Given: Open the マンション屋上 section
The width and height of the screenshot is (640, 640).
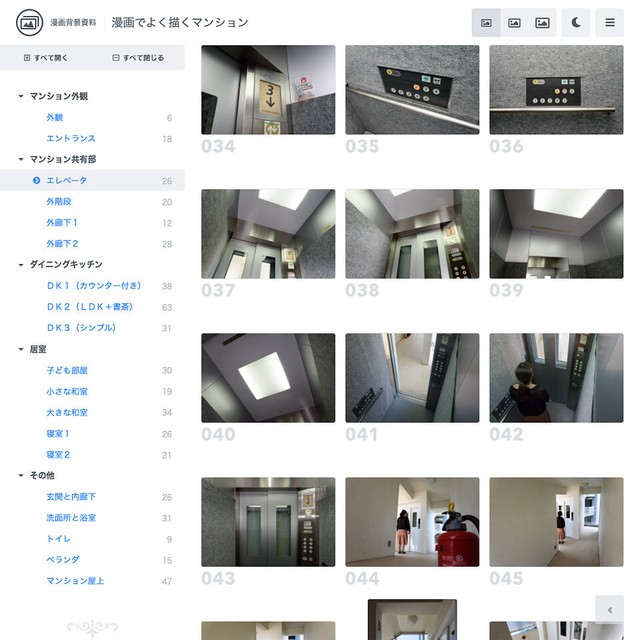Looking at the screenshot, I should pos(75,581).
